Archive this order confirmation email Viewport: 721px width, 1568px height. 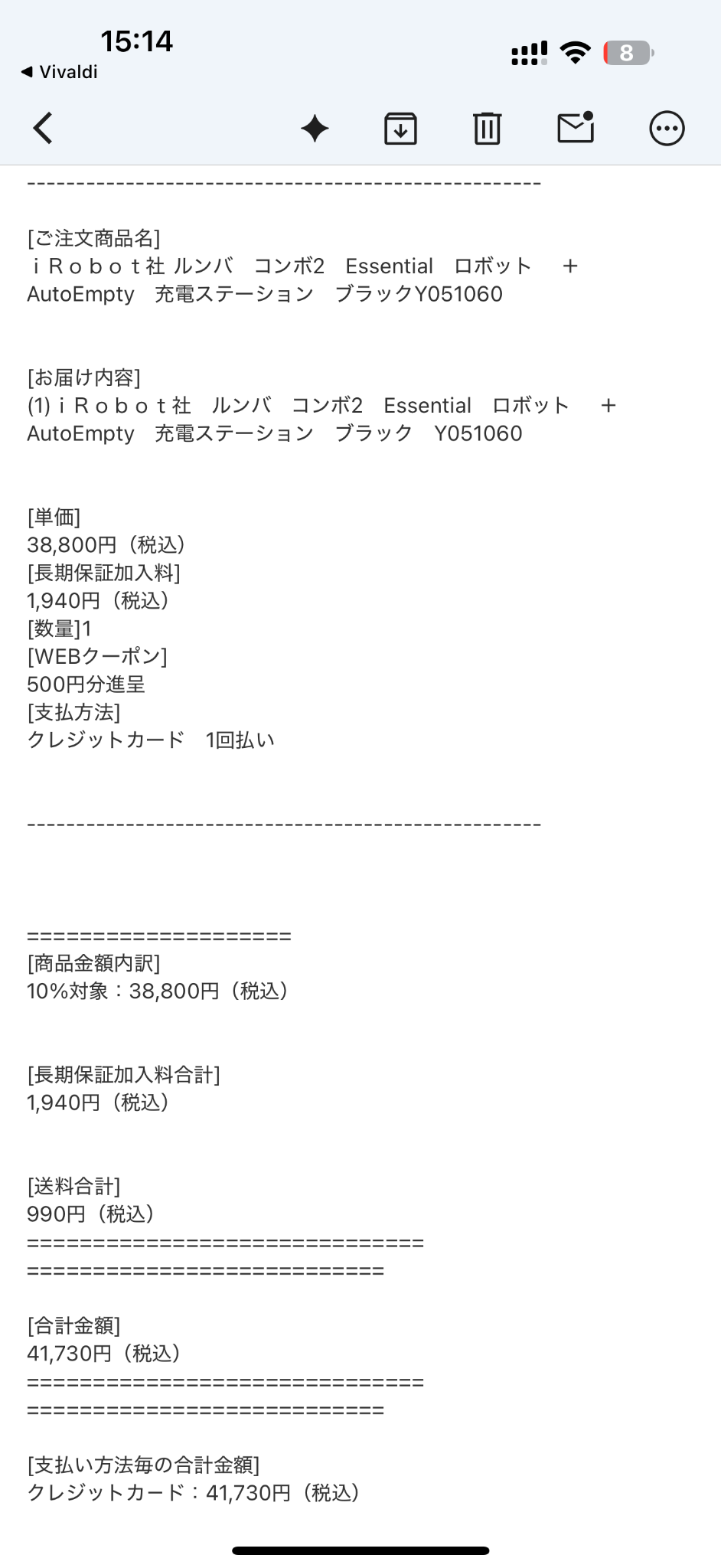(400, 128)
